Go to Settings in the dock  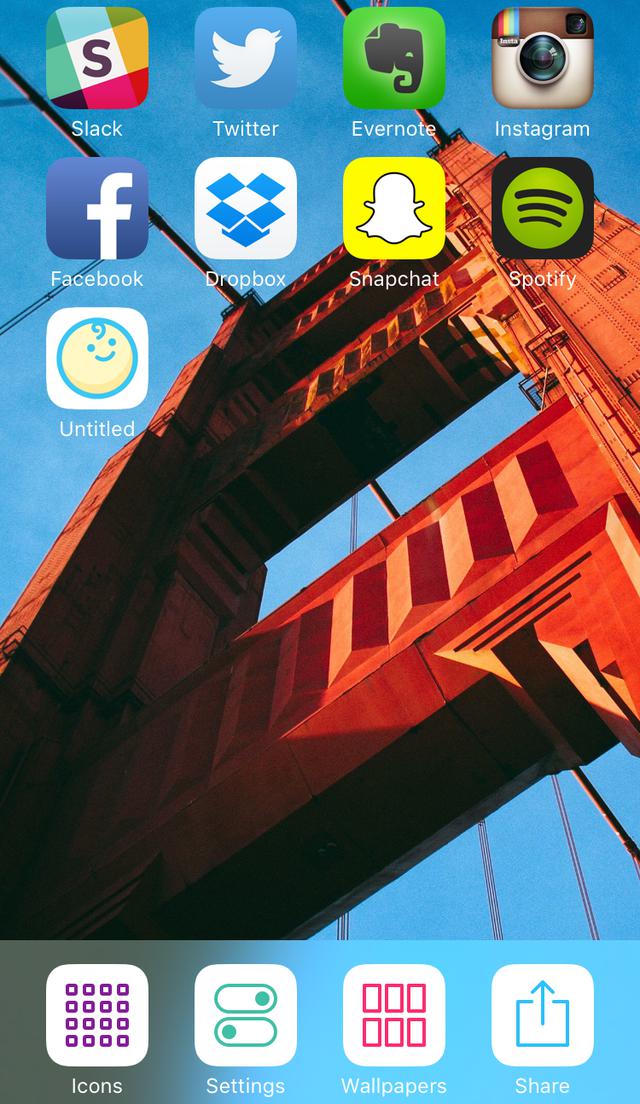(x=246, y=1015)
